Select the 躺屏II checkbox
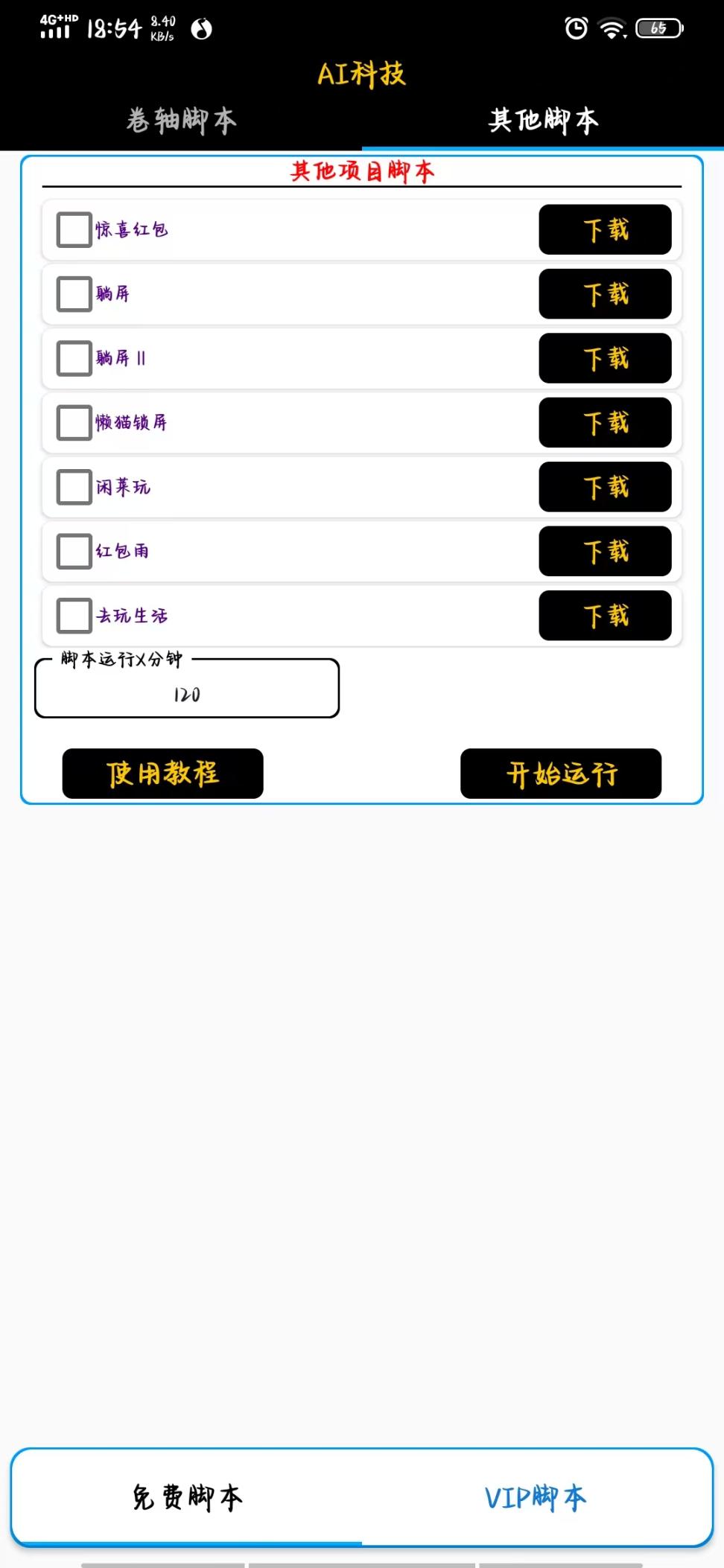This screenshot has height=1568, width=724. click(x=73, y=357)
